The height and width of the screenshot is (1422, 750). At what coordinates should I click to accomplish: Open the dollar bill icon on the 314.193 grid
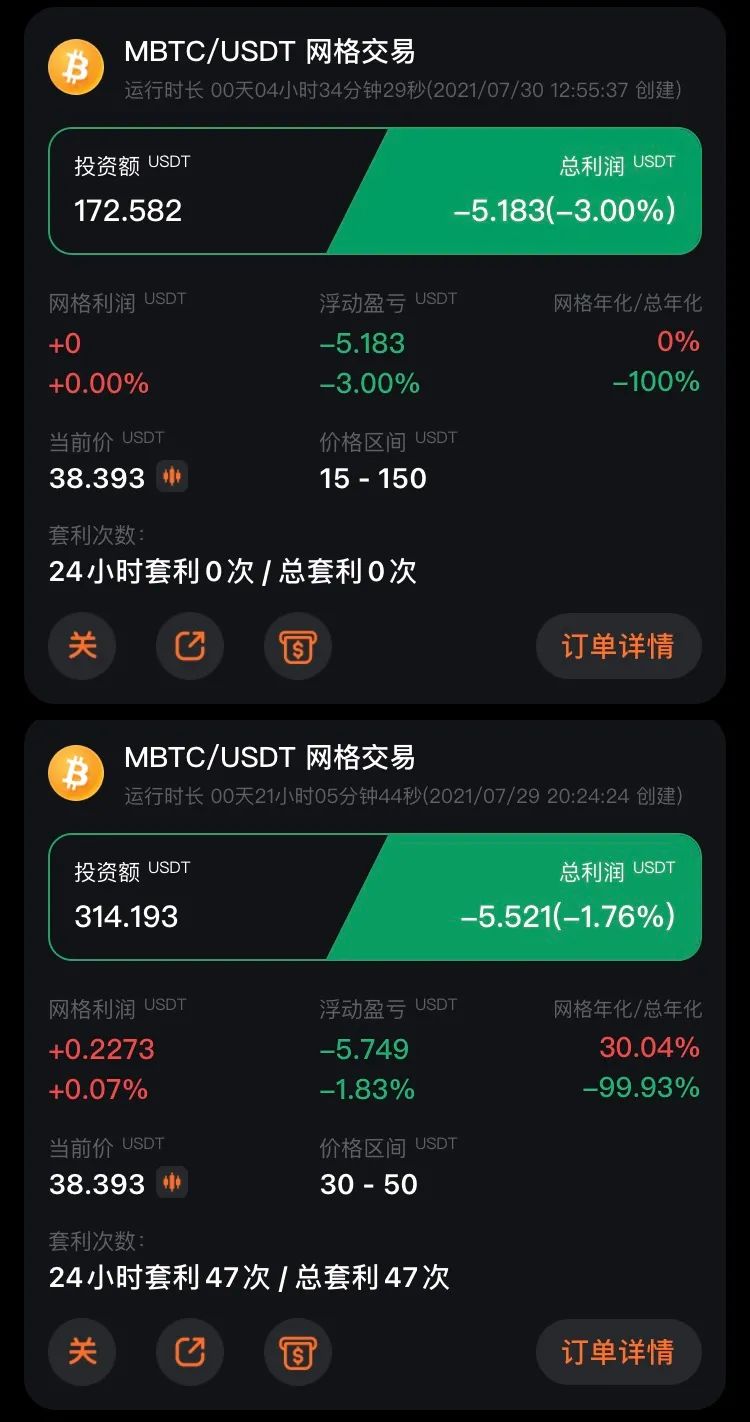click(298, 1352)
